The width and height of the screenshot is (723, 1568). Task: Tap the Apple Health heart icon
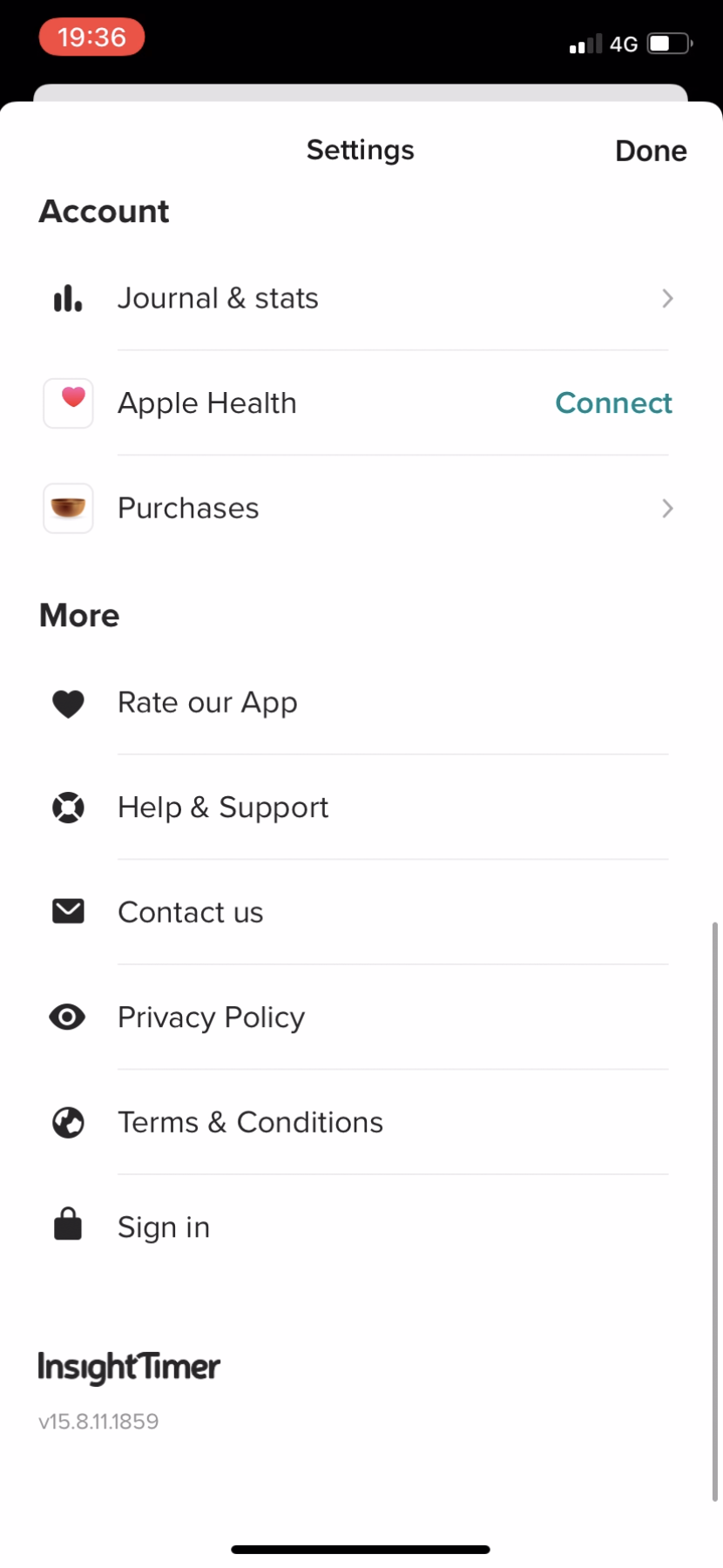(67, 402)
